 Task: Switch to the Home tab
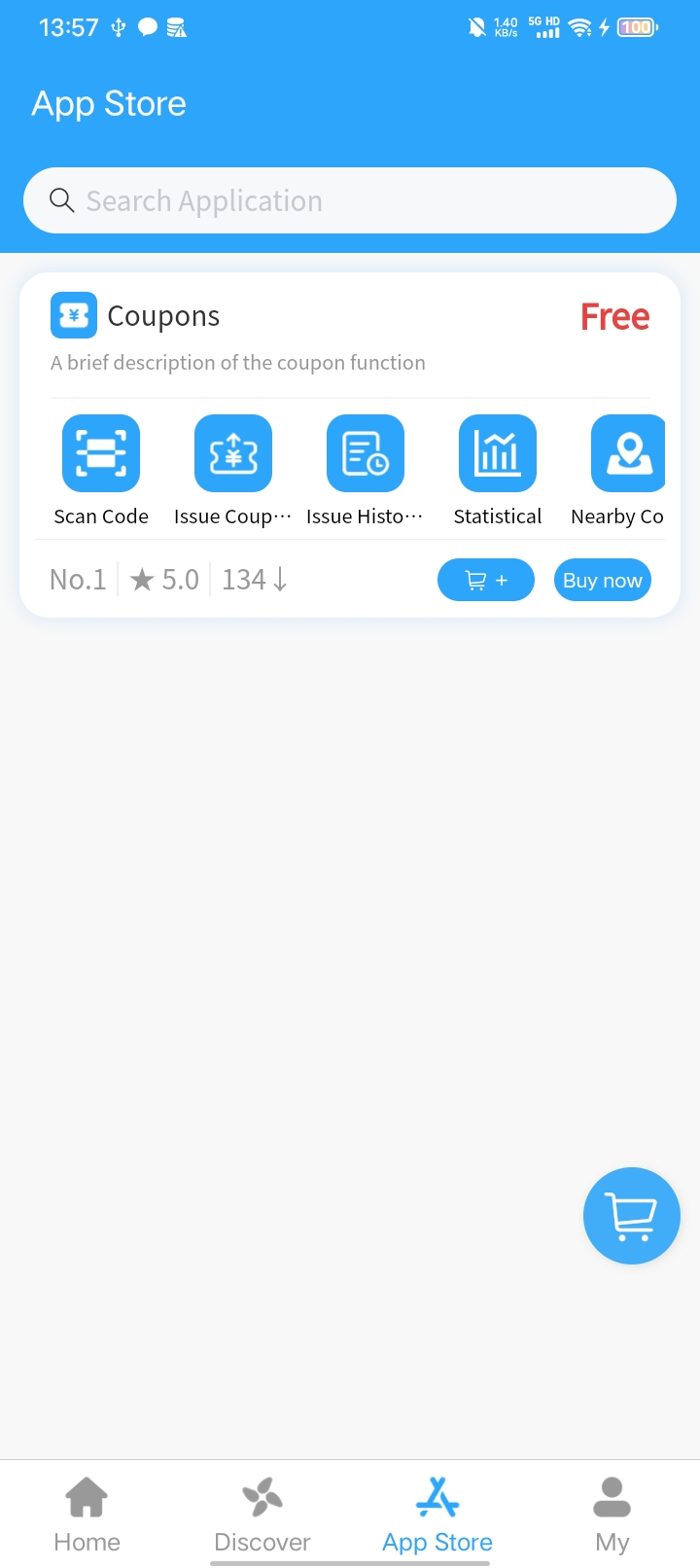(87, 1514)
